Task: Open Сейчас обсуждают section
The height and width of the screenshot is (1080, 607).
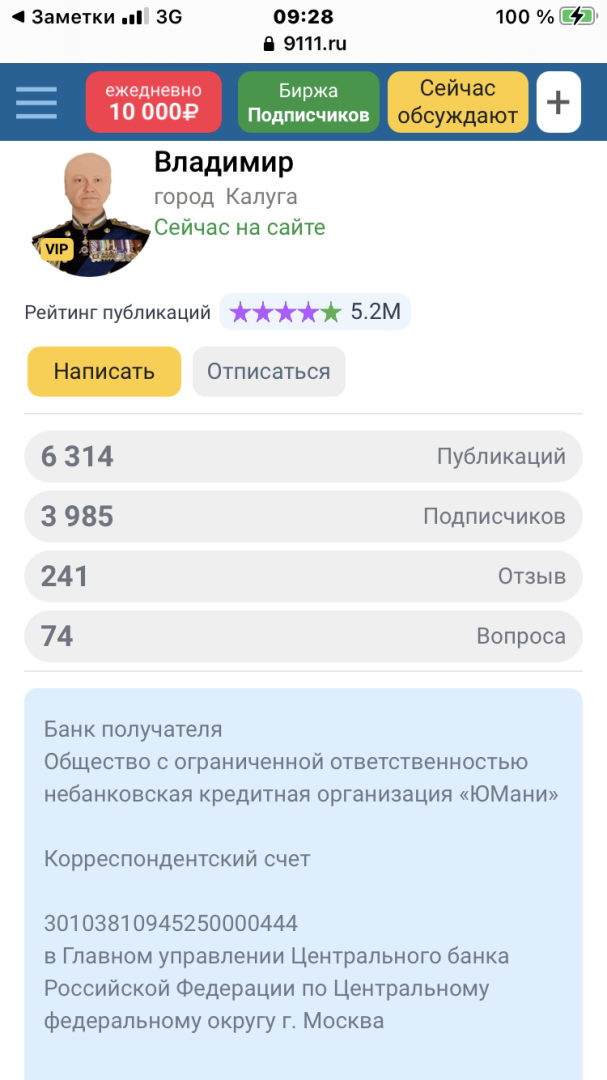Action: (x=457, y=102)
